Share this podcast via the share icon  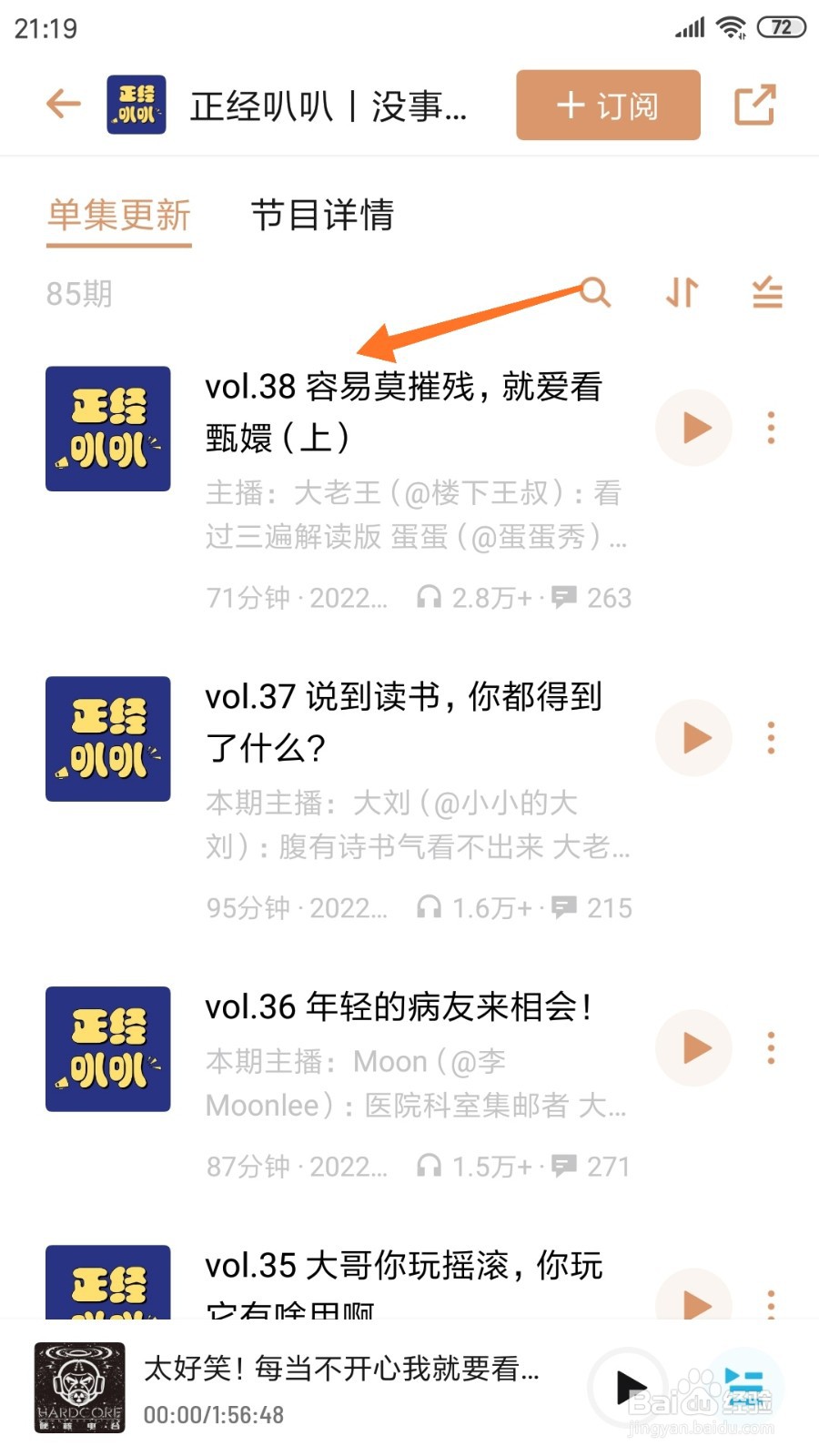point(754,105)
